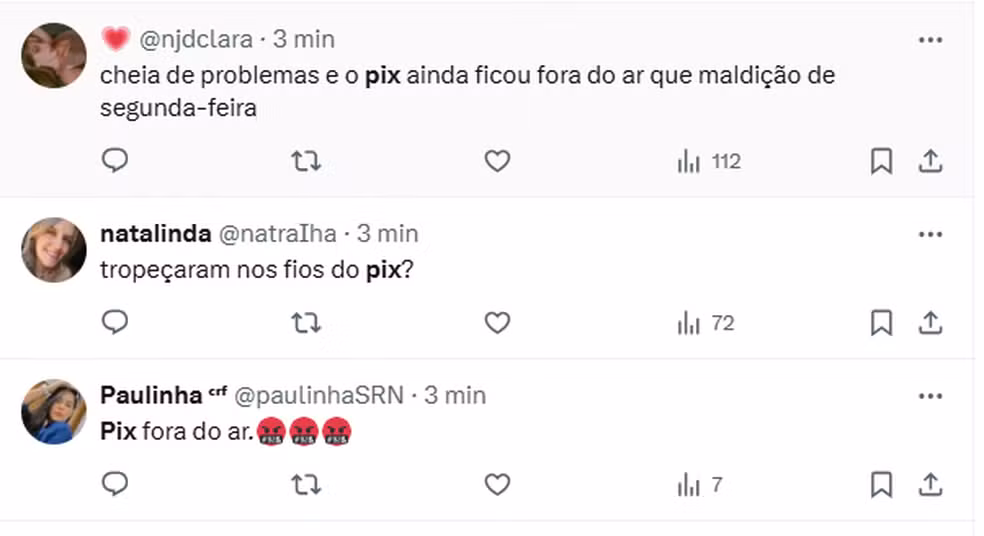Reply to natalinda's tweet

[116, 323]
